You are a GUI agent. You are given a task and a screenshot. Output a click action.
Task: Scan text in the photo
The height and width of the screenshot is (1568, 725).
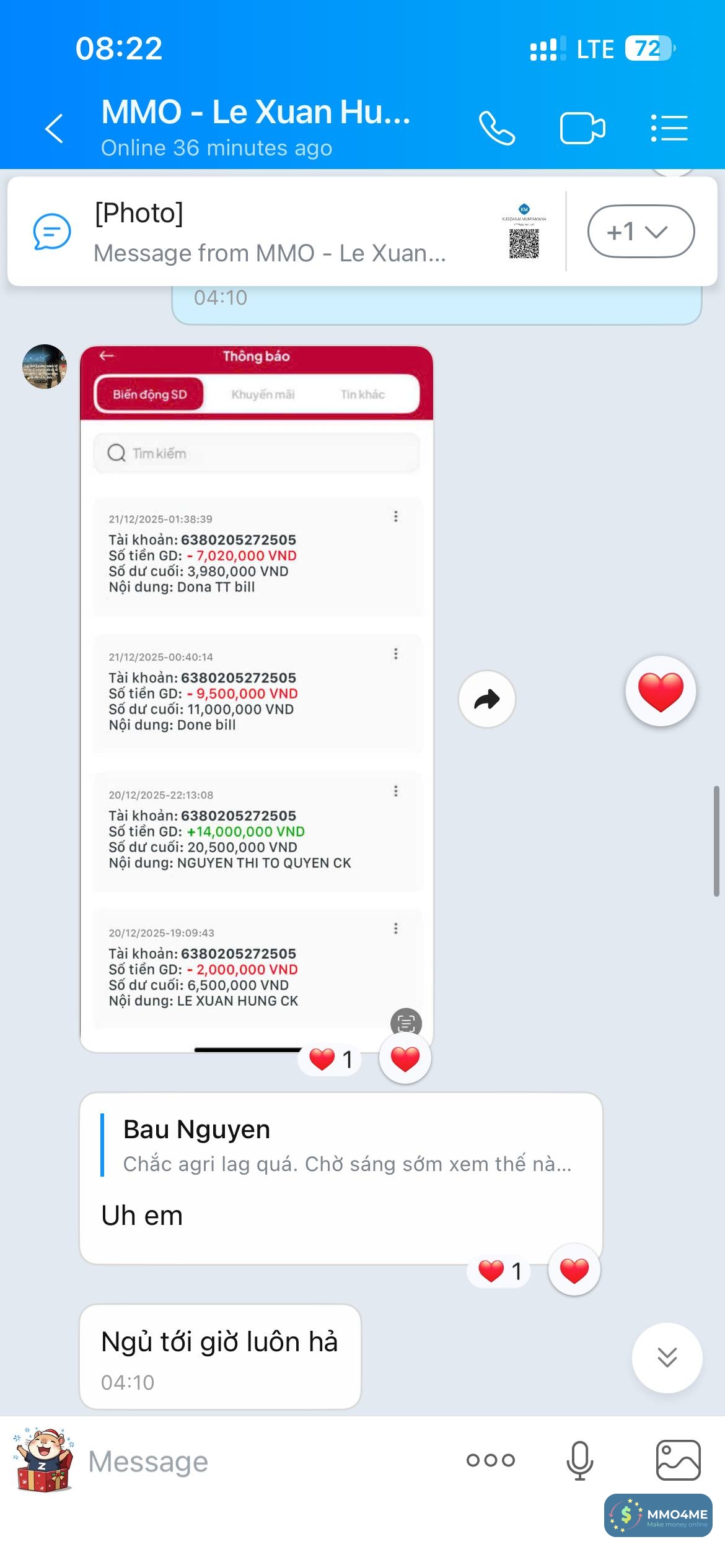(x=406, y=1022)
